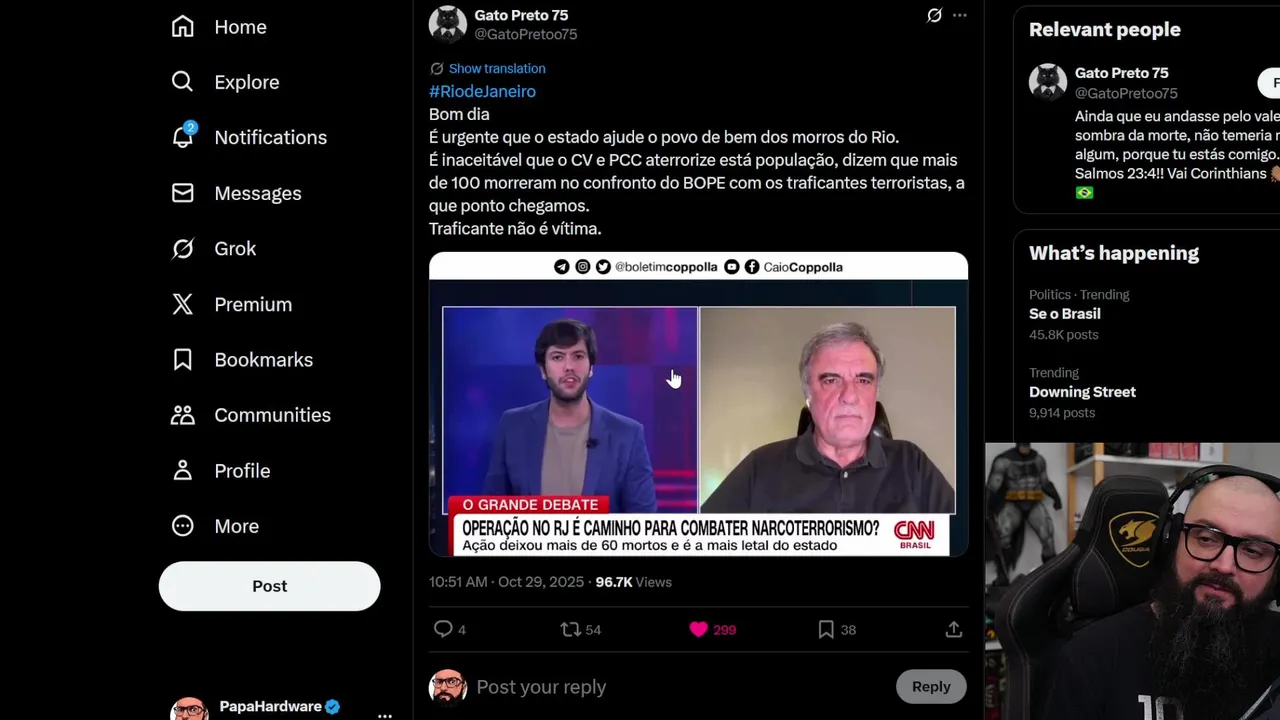This screenshot has height=720, width=1280.
Task: Expand the More menu
Action: click(216, 526)
